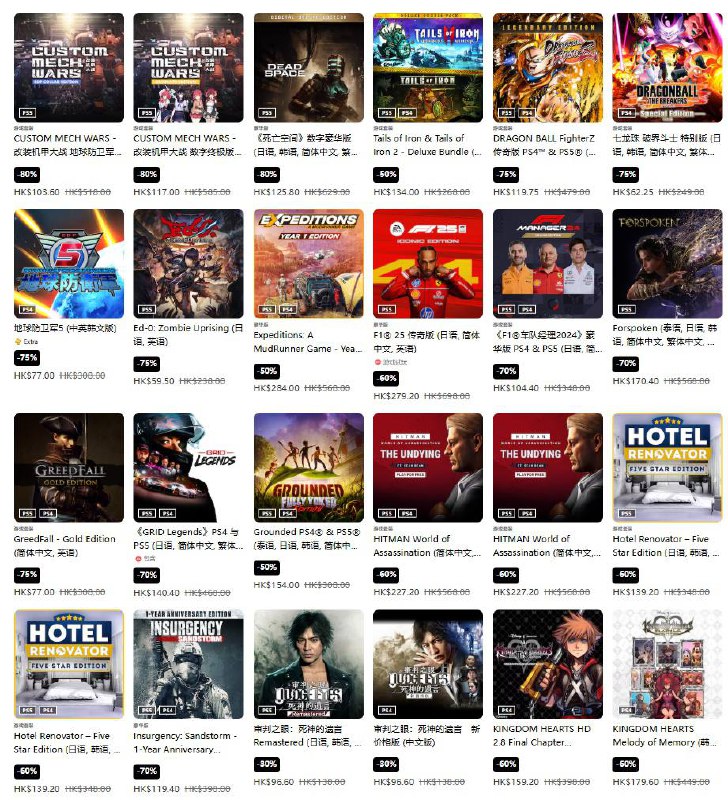The height and width of the screenshot is (800, 728).
Task: Open KINGDOM HEARTS Melody of Memory card
Action: [667, 664]
